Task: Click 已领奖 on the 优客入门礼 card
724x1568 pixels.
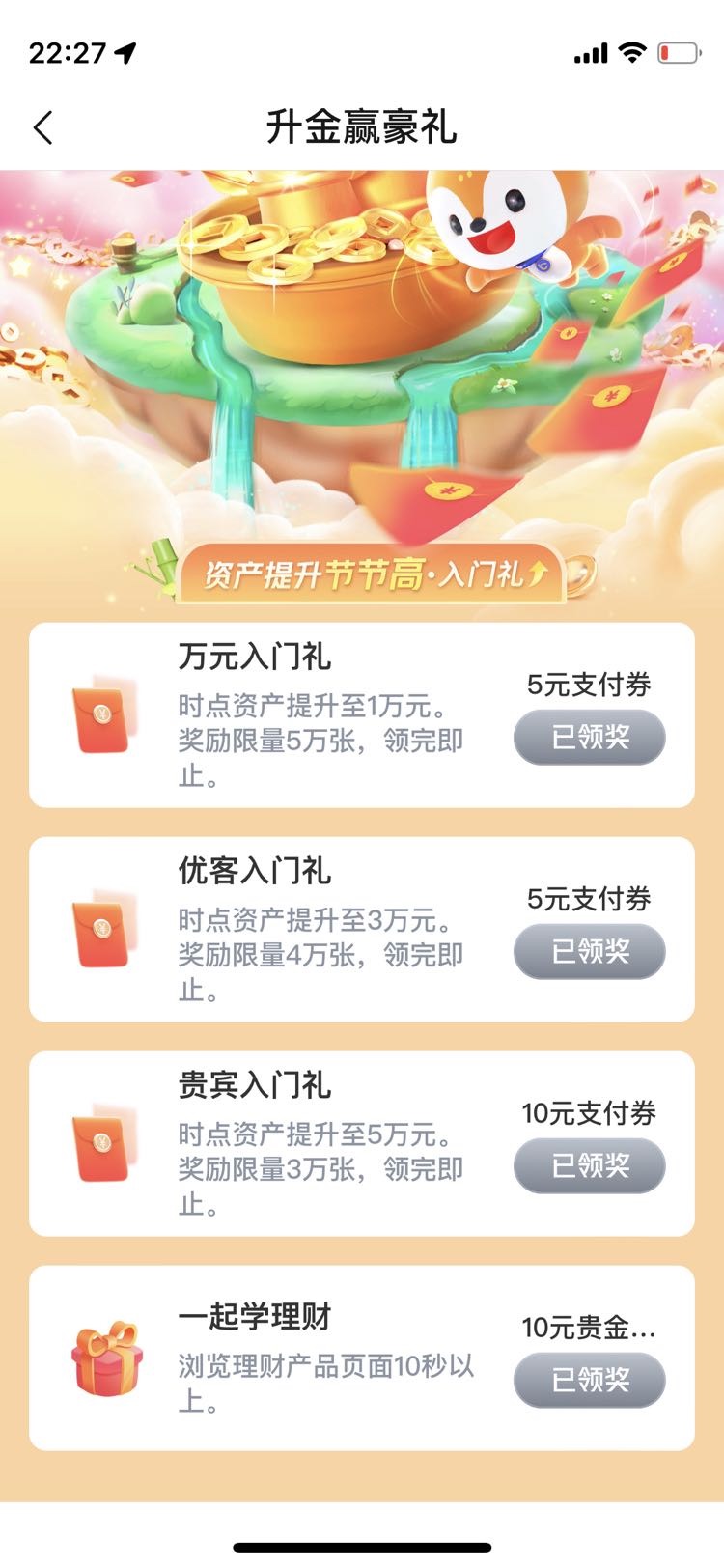Action: [589, 951]
